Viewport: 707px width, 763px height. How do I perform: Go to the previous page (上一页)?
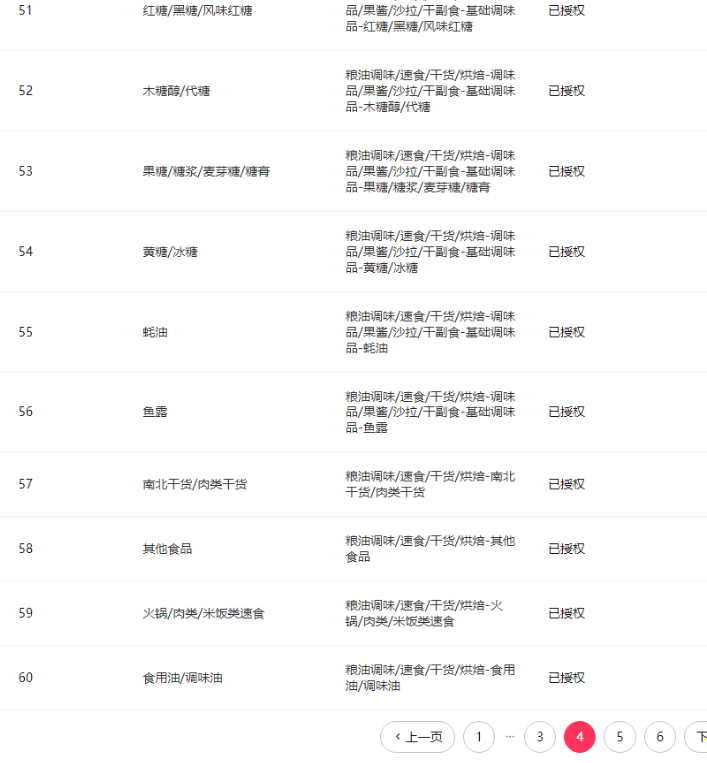tap(417, 737)
